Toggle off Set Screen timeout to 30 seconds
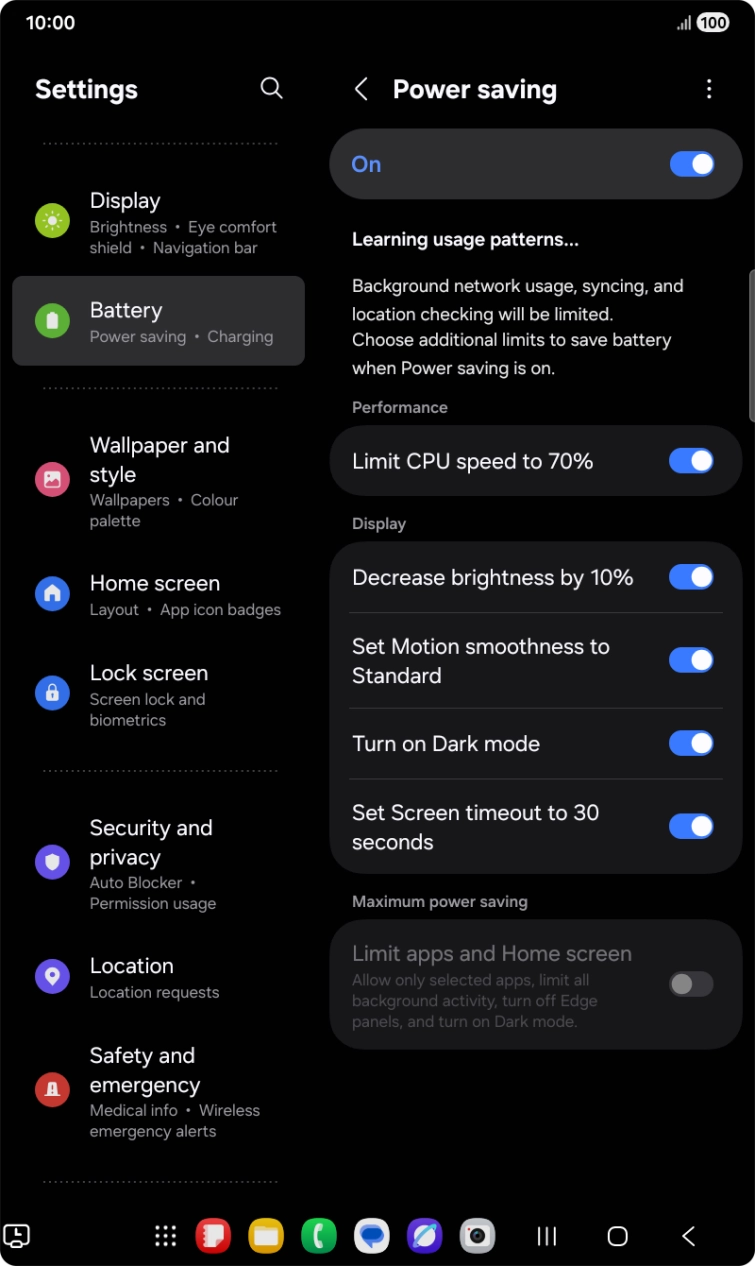 [691, 826]
